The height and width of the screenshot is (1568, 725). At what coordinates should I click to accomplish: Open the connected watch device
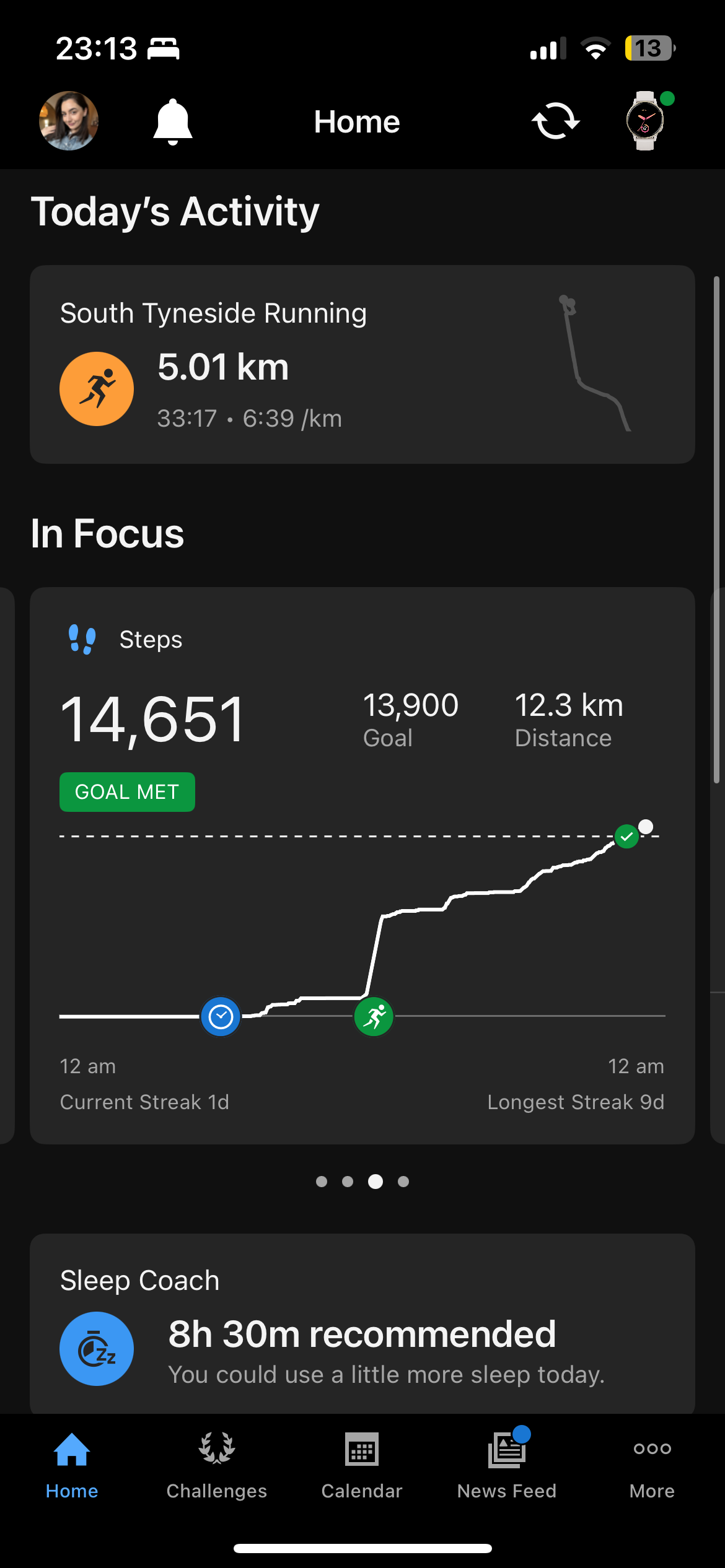(x=646, y=121)
